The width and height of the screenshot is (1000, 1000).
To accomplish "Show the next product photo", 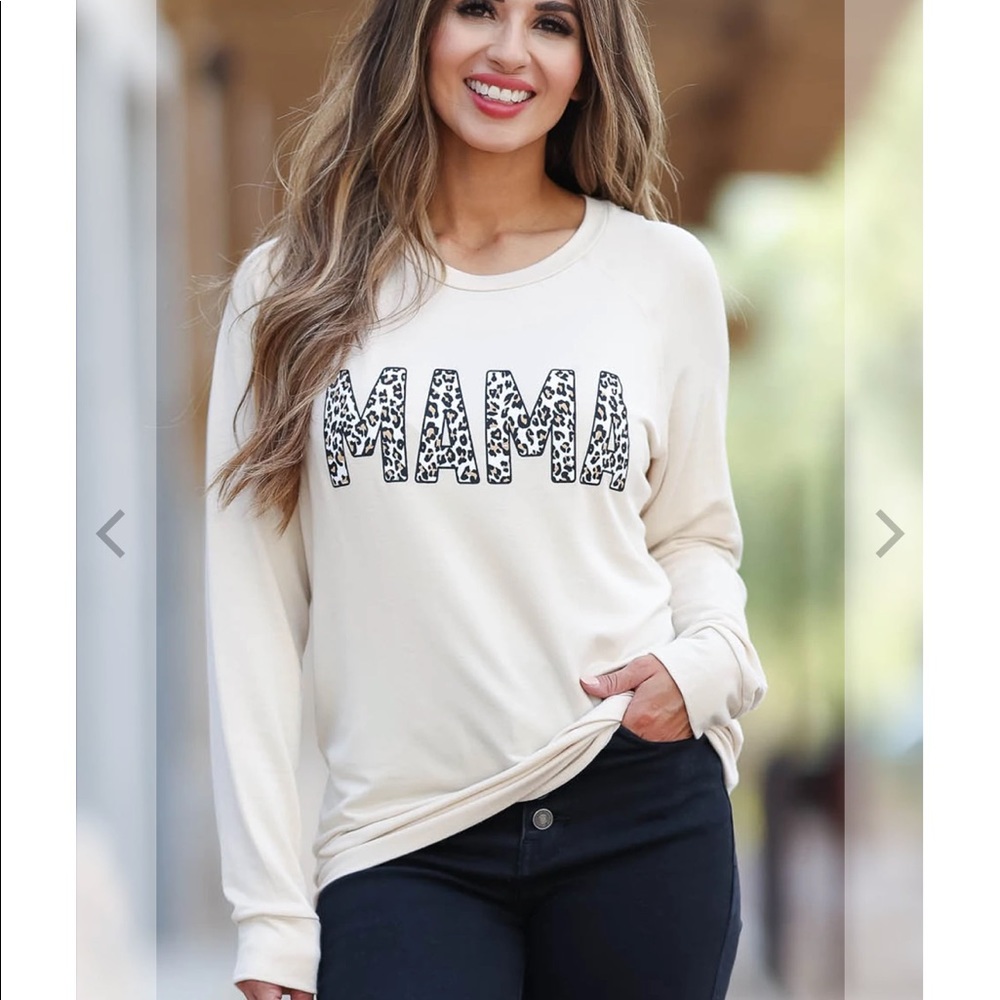I will tap(889, 533).
